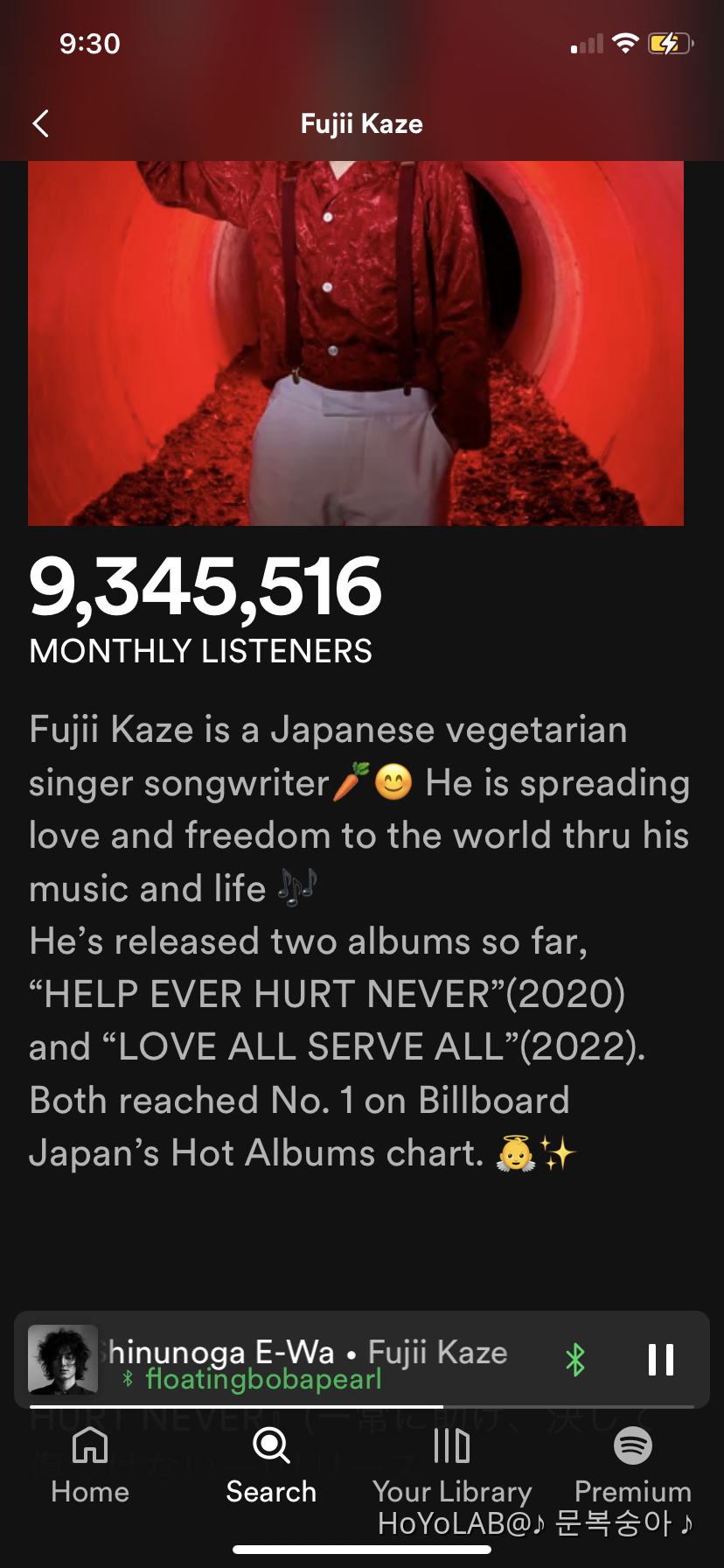724x1568 pixels.
Task: Switch to the Home tab
Action: pos(90,1465)
